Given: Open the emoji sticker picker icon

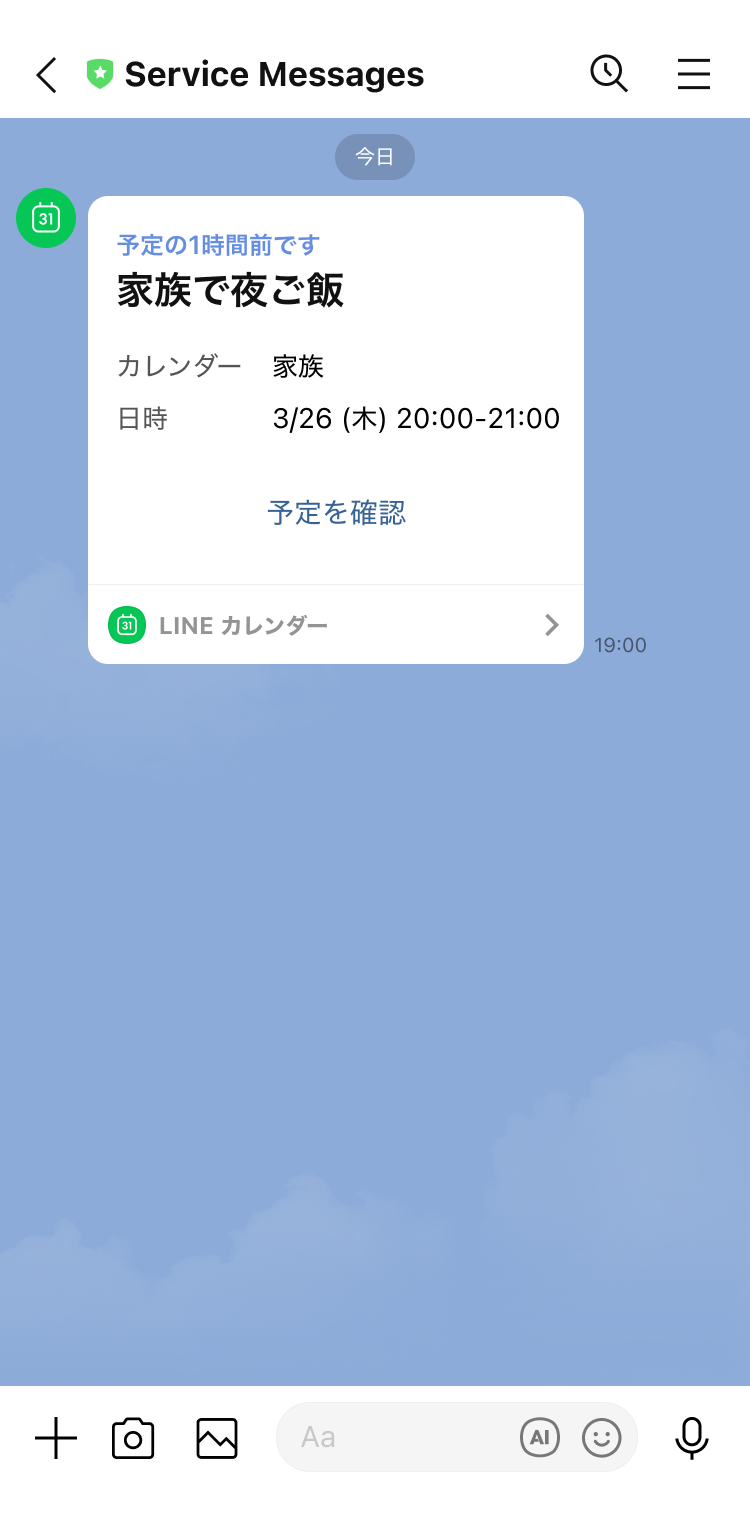Looking at the screenshot, I should [x=601, y=1438].
